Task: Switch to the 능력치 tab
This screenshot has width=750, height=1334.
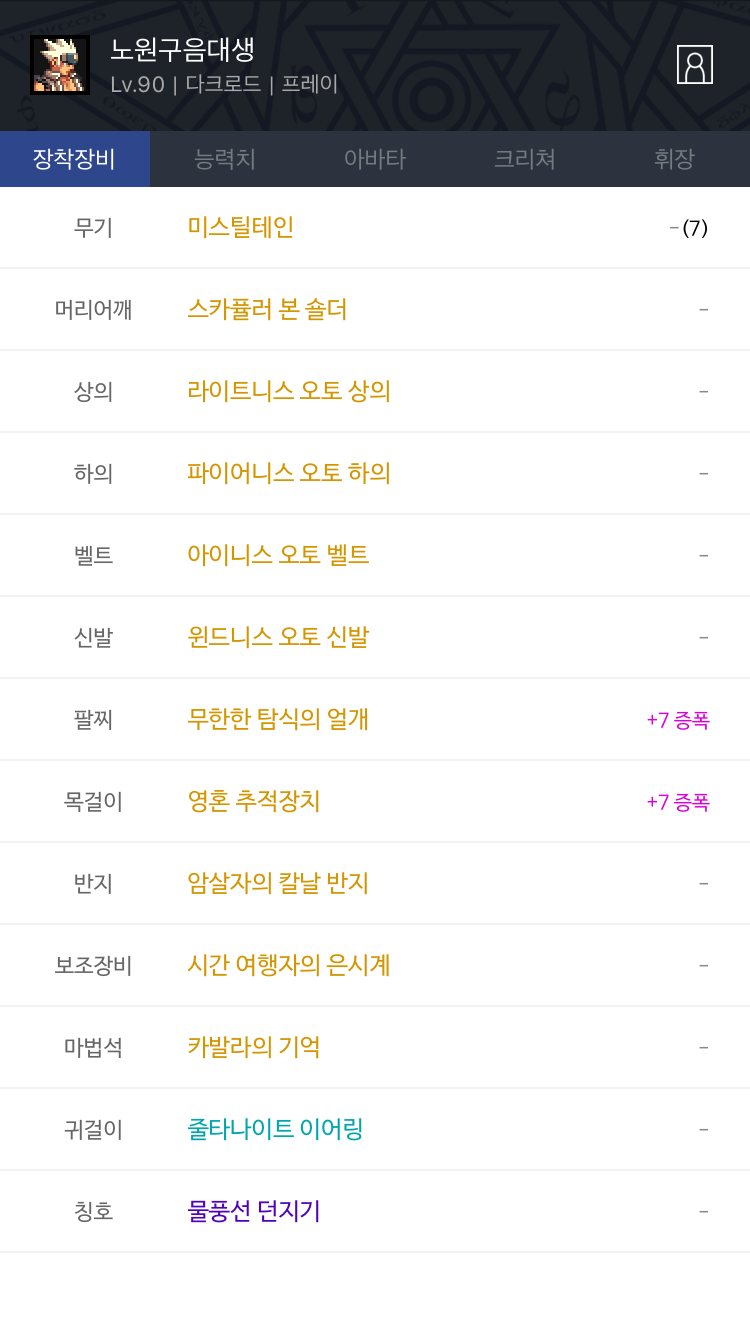Action: click(225, 158)
